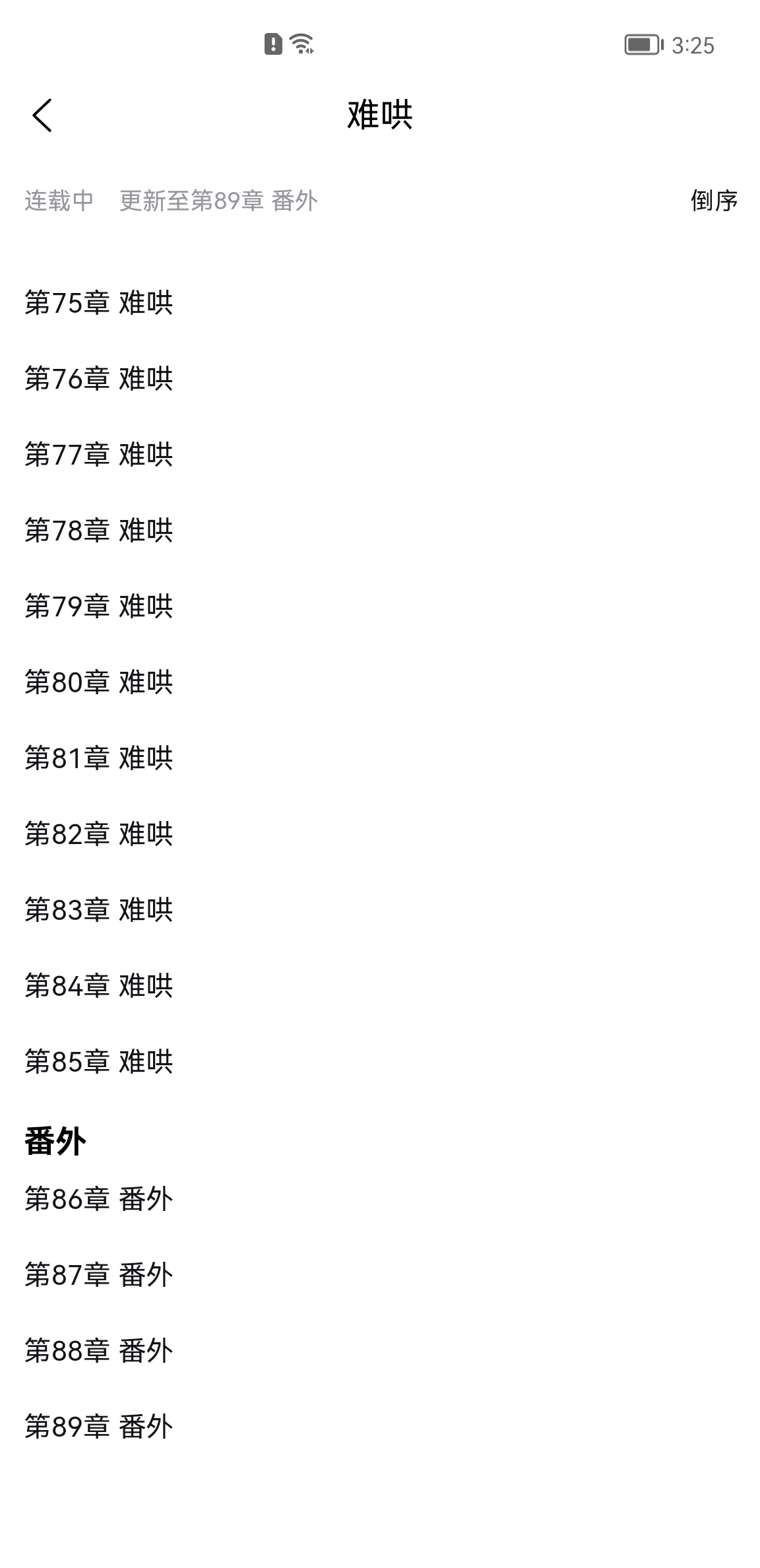Open 第87章 番外
This screenshot has height=1568, width=760.
point(99,1275)
